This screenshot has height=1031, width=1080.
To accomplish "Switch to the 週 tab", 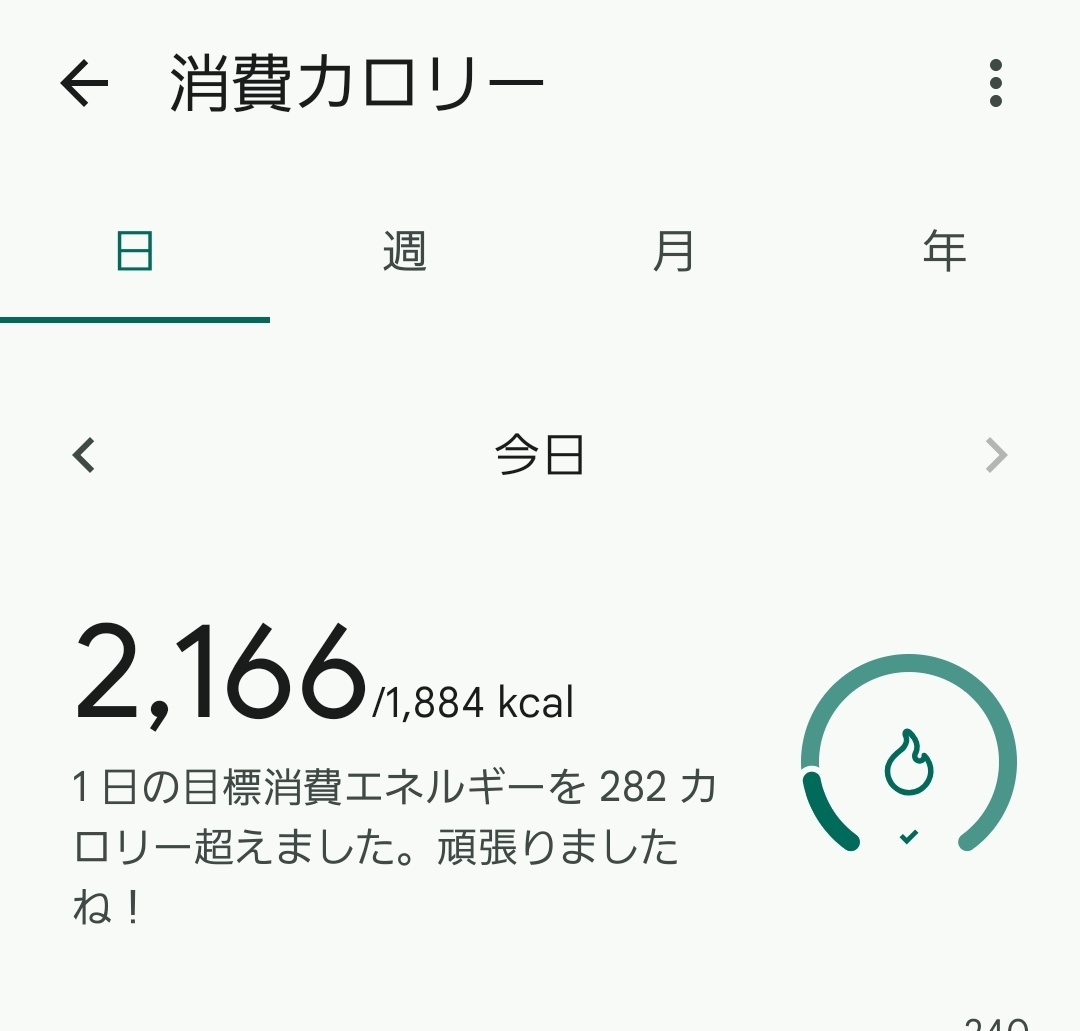I will click(x=405, y=251).
